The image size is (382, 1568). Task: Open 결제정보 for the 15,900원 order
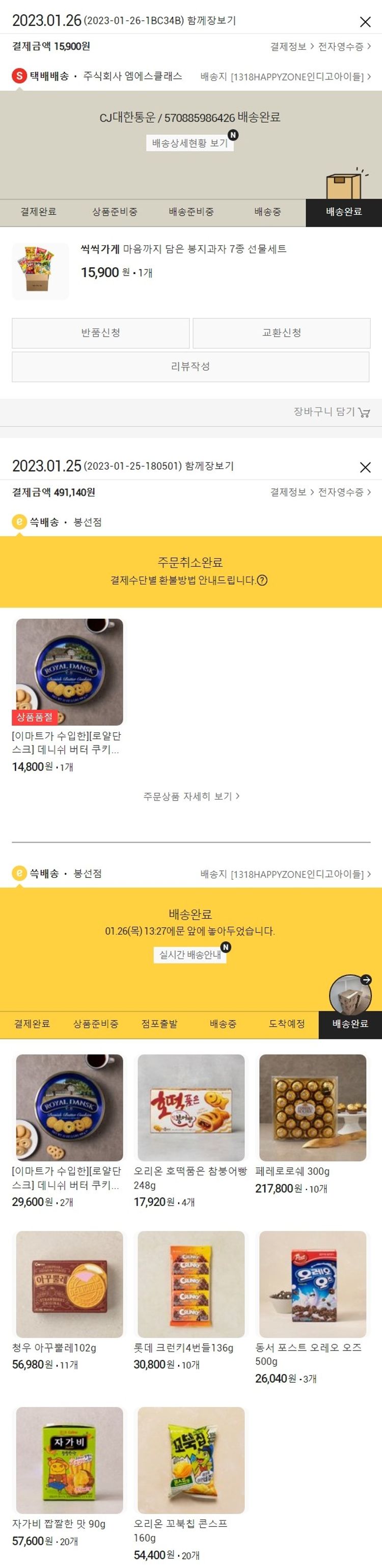coord(292,46)
